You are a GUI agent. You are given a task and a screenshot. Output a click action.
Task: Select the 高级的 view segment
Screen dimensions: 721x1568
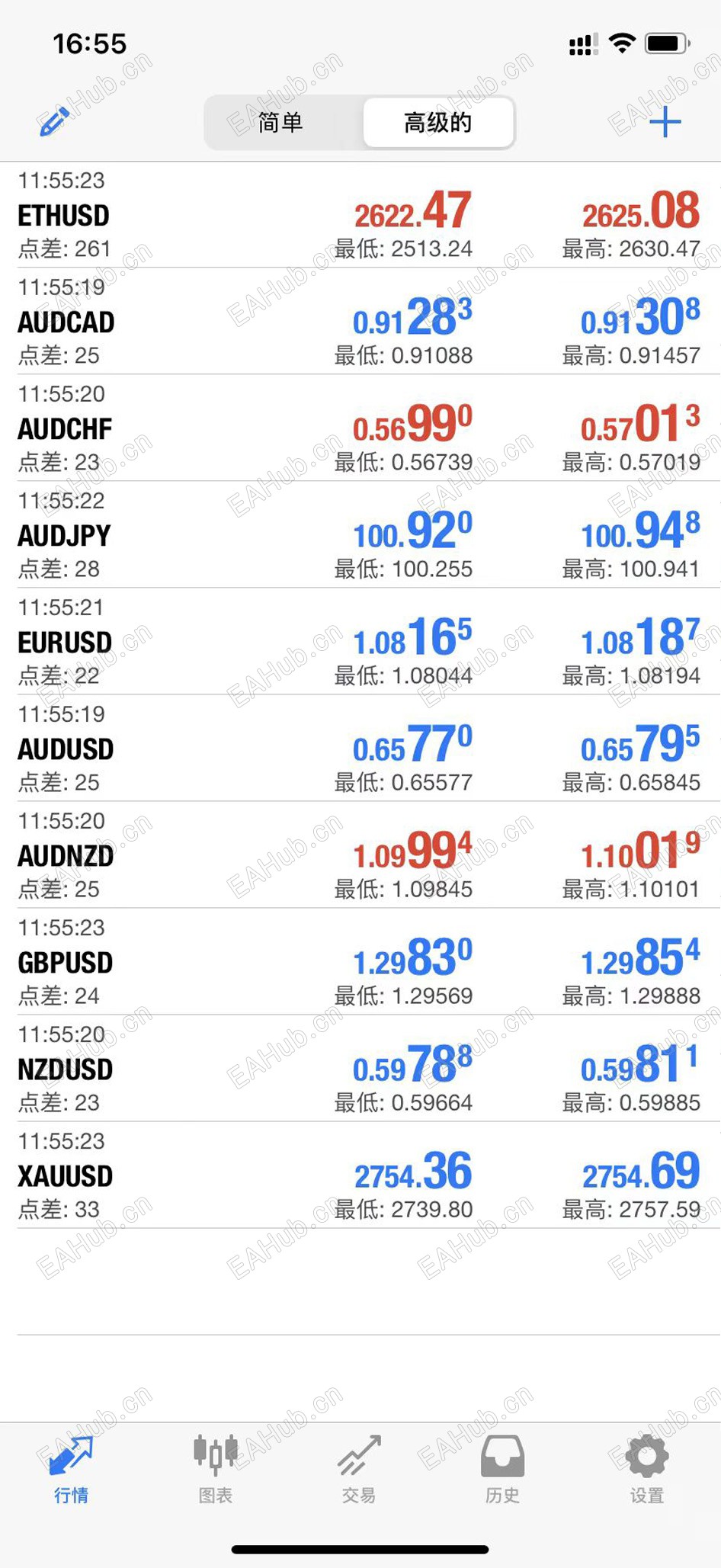(437, 122)
